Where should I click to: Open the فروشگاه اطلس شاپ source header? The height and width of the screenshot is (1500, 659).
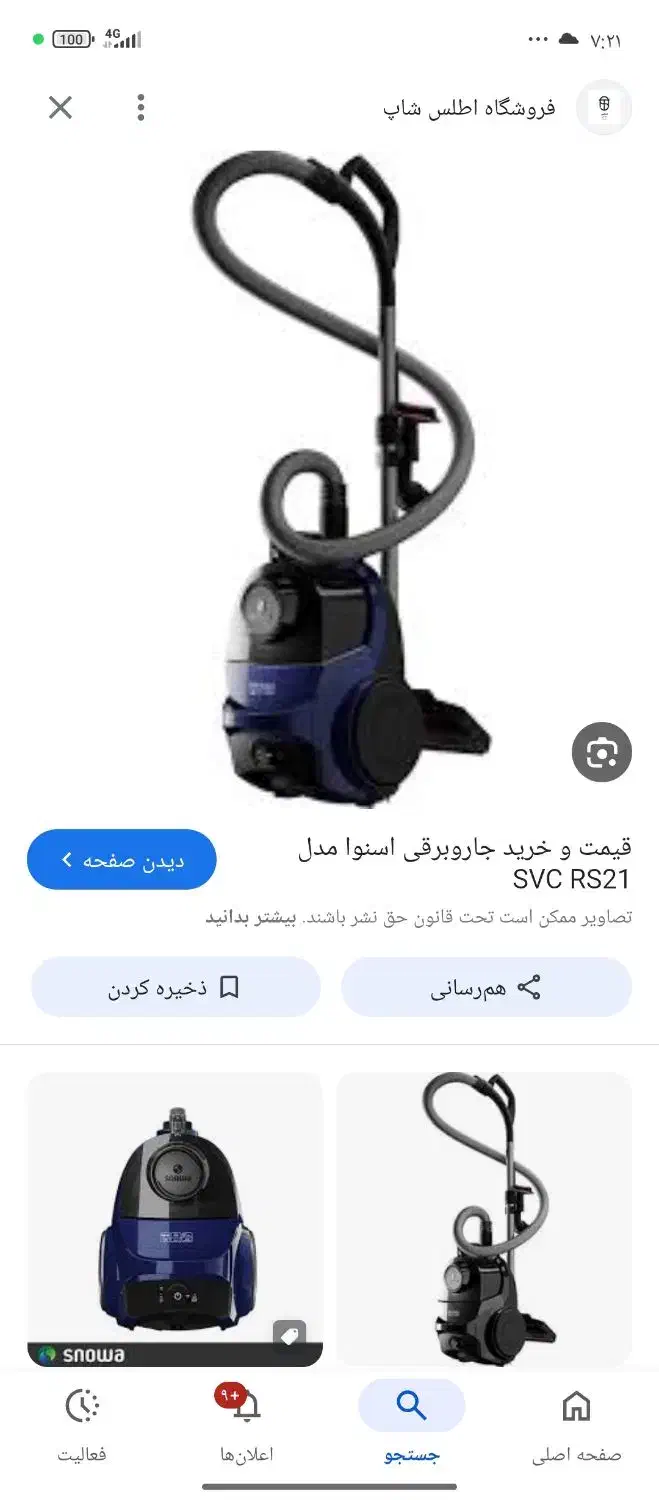(470, 107)
